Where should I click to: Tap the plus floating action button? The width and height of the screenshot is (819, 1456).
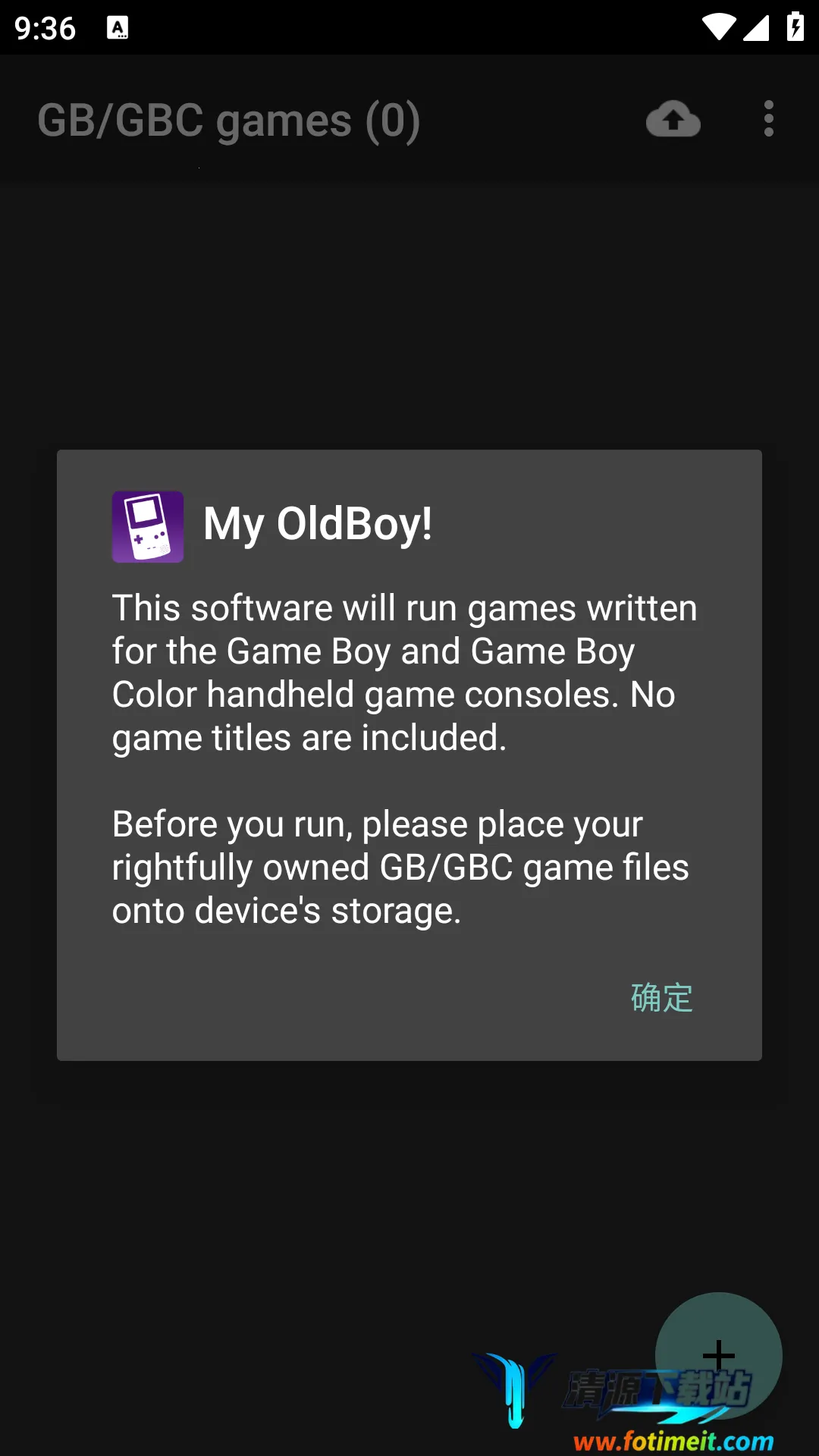point(718,1355)
